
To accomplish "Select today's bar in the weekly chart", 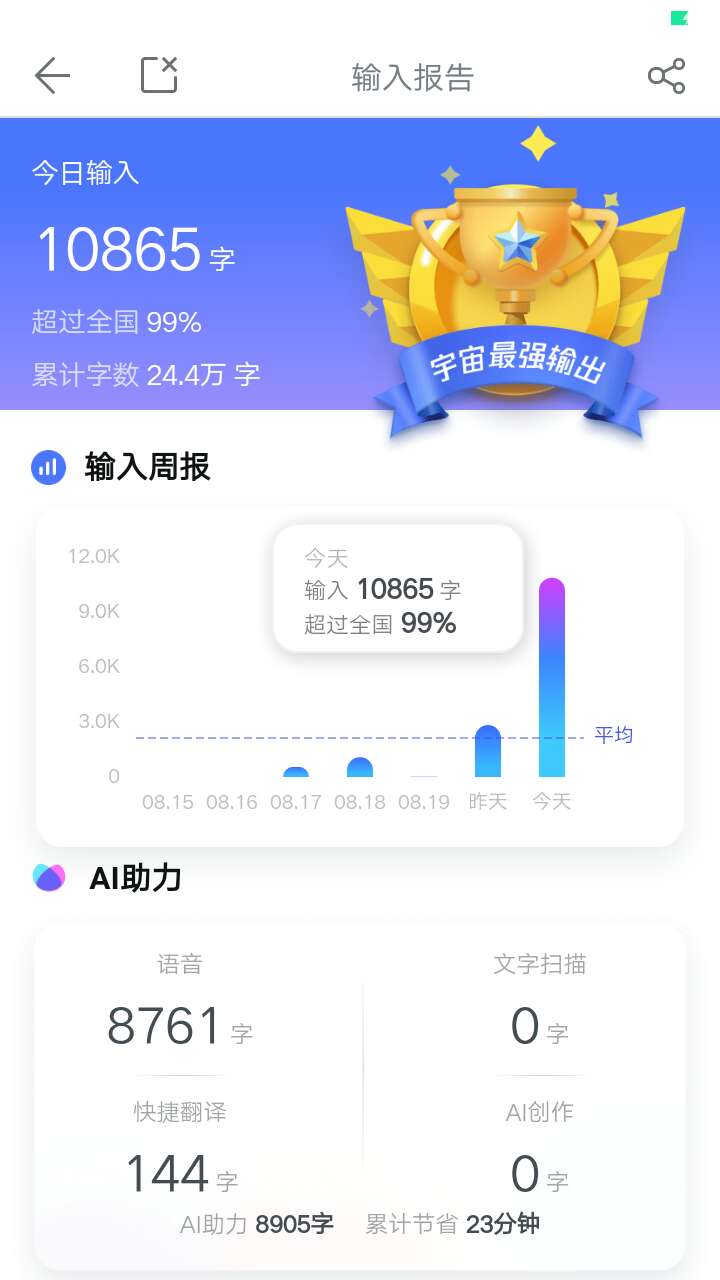I will (x=552, y=677).
